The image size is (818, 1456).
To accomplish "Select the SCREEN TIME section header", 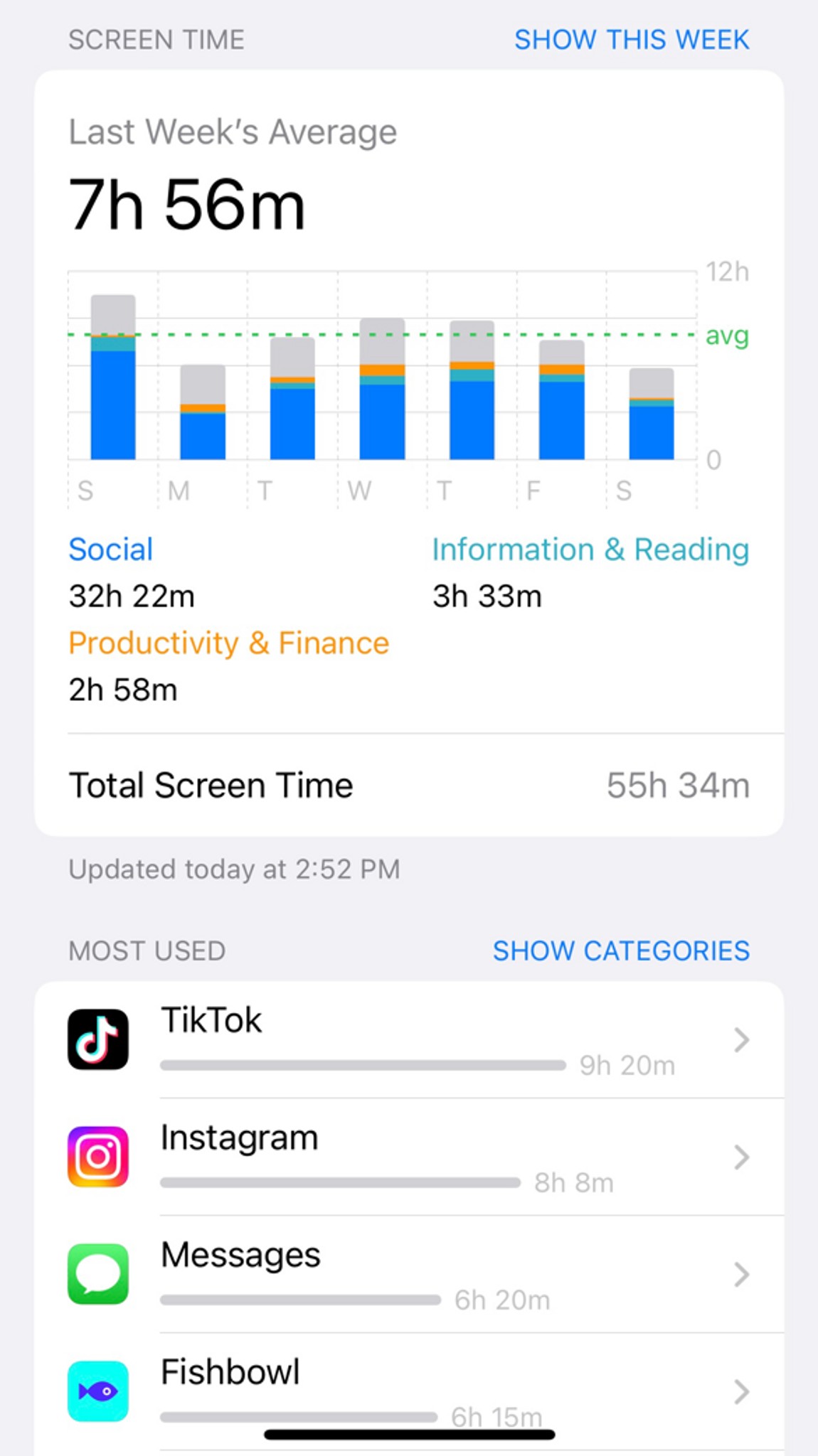I will point(156,40).
